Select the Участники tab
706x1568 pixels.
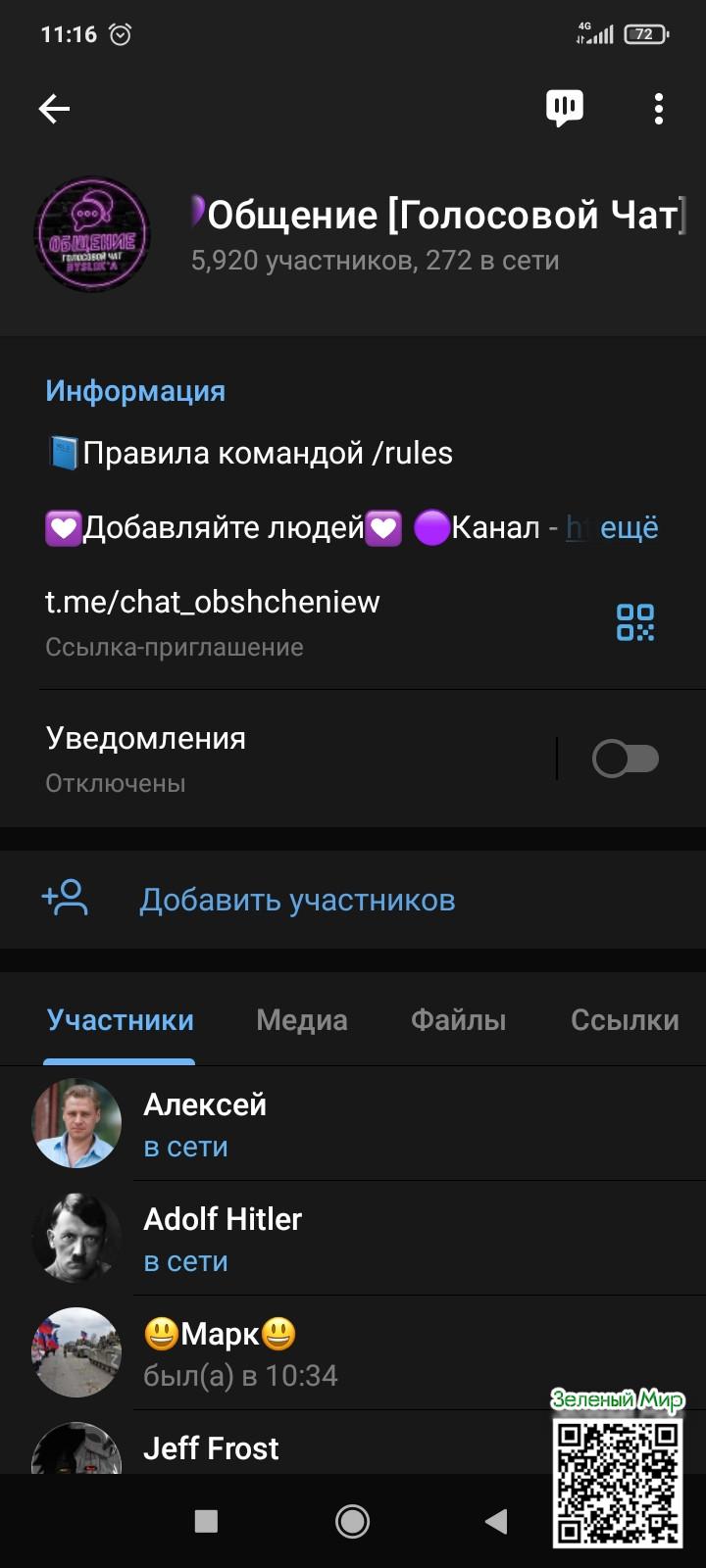pyautogui.click(x=120, y=1020)
